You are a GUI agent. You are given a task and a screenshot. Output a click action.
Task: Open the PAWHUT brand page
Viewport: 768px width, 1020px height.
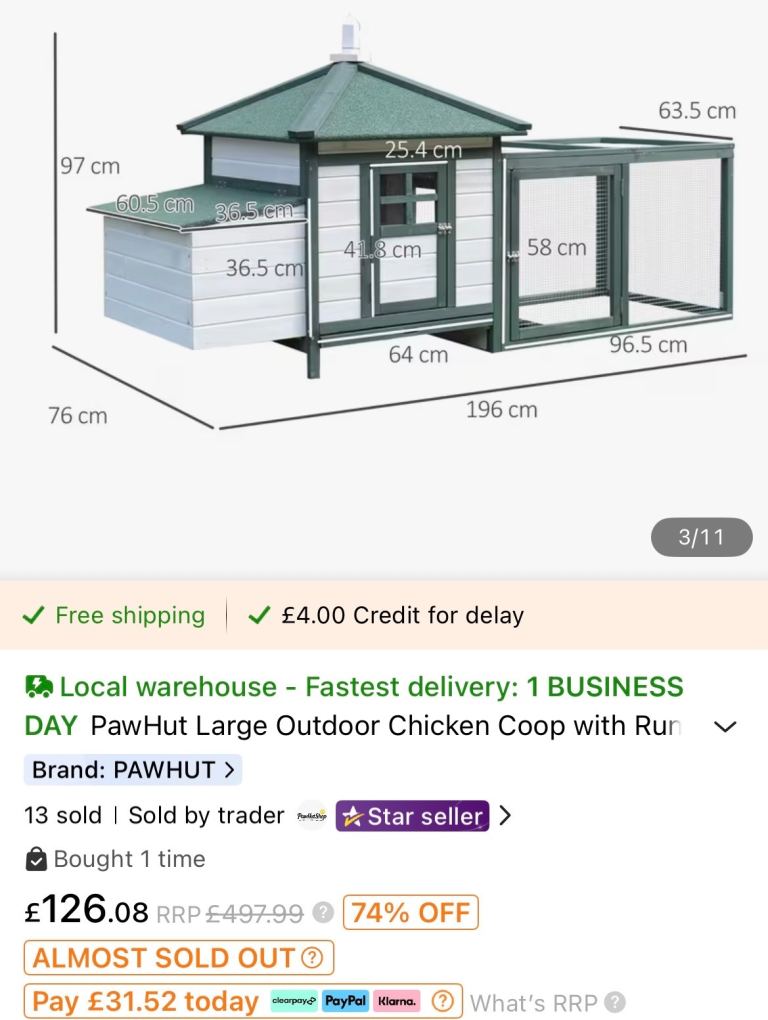point(133,770)
